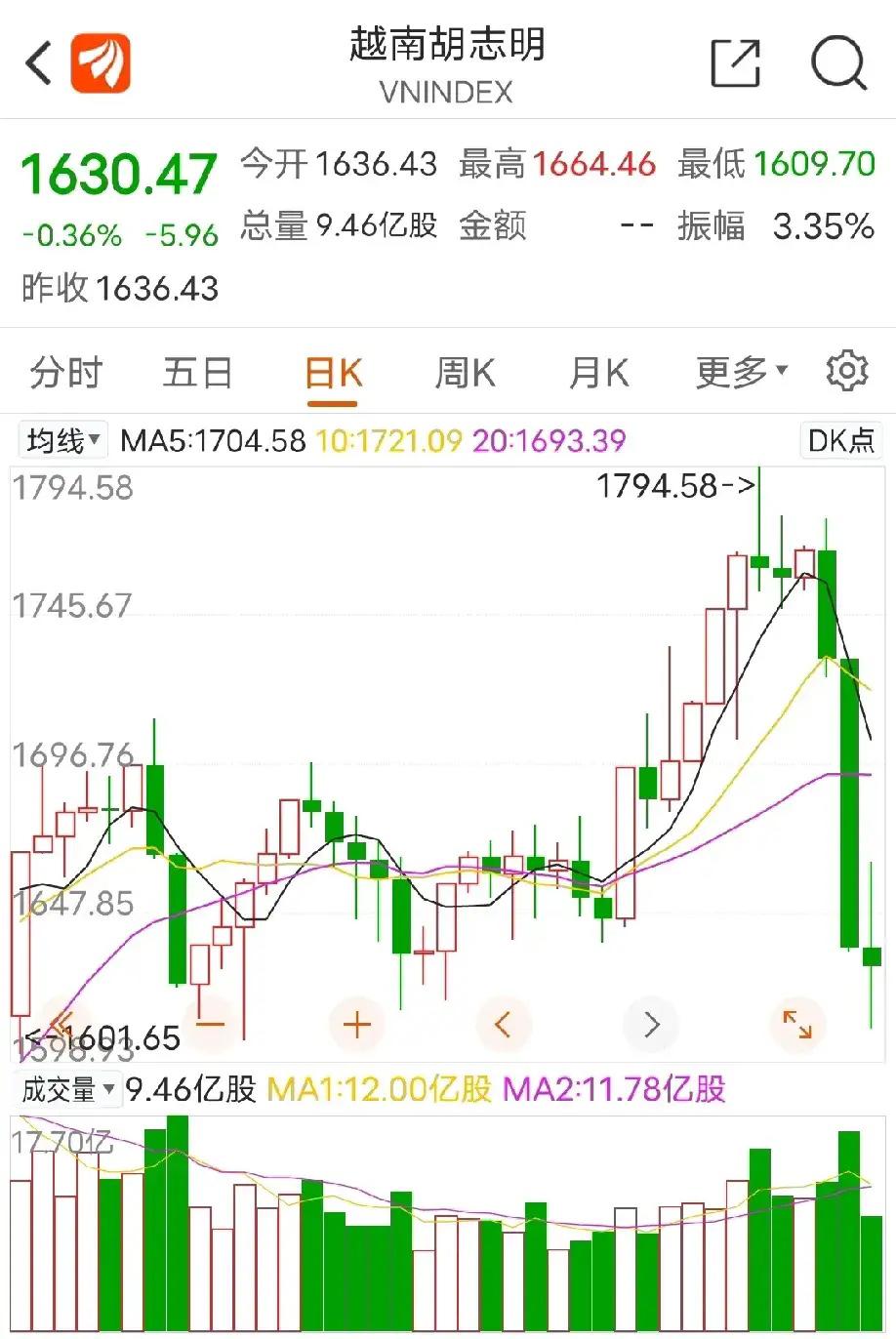This screenshot has height=1339, width=896.
Task: Move chart left with the left chevron
Action: click(x=504, y=1024)
